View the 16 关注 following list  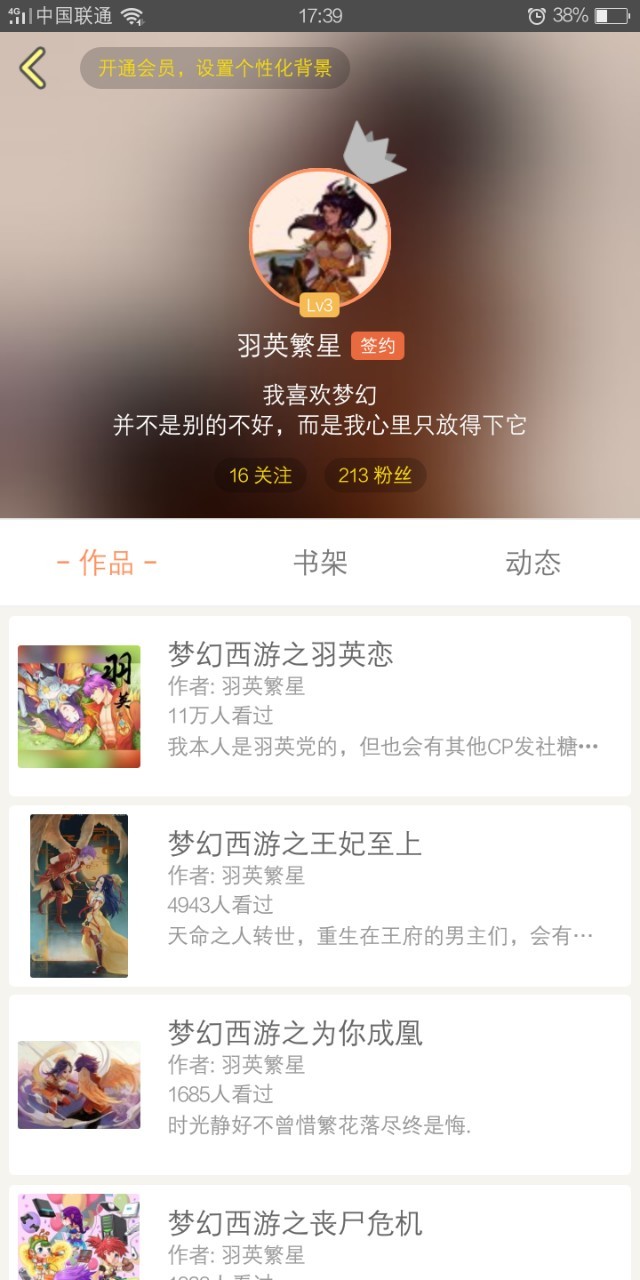click(260, 475)
